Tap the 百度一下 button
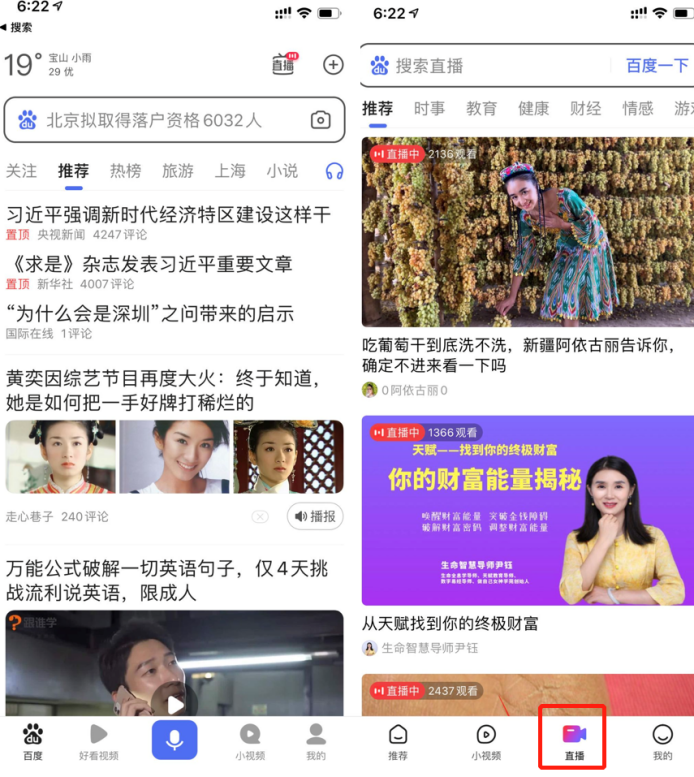 click(656, 66)
